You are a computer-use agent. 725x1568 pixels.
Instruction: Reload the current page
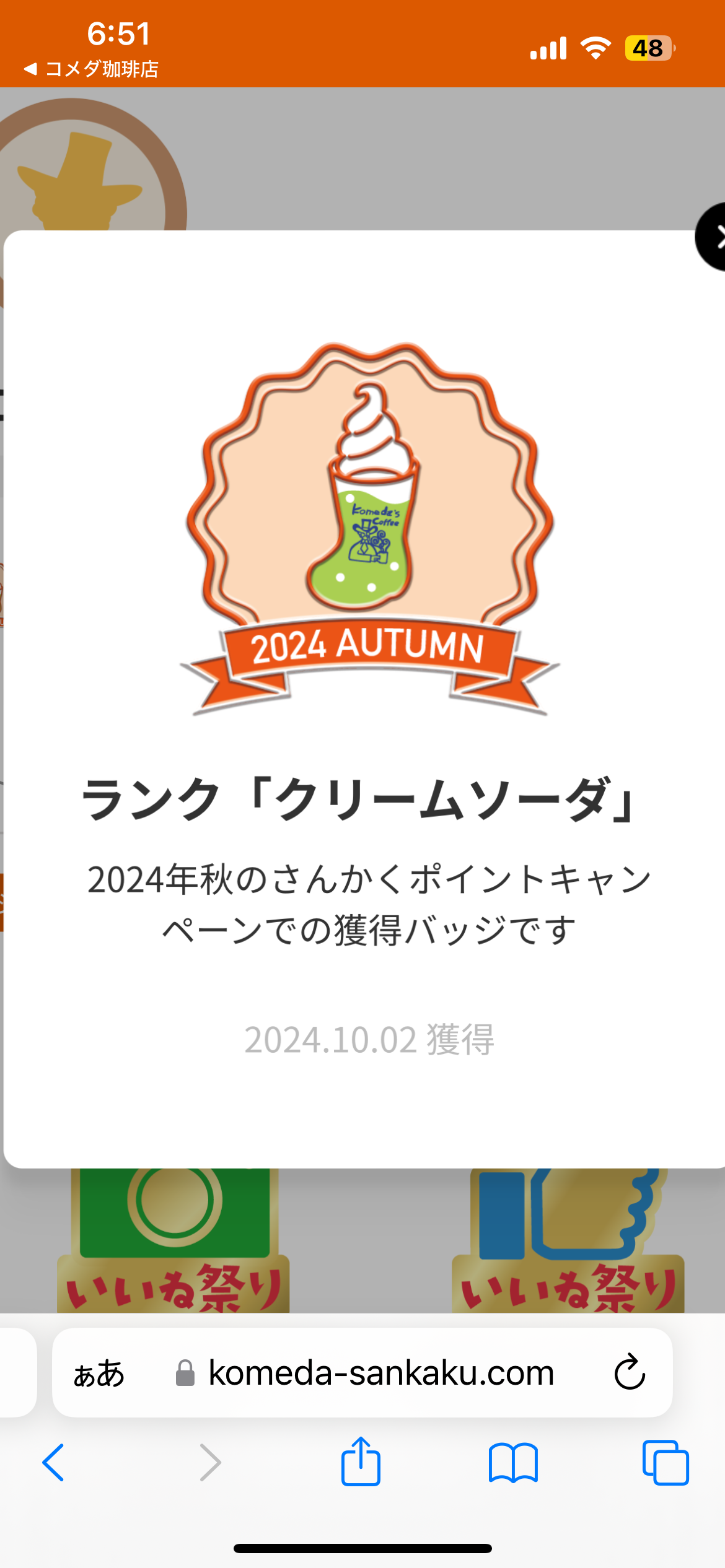pos(630,1372)
